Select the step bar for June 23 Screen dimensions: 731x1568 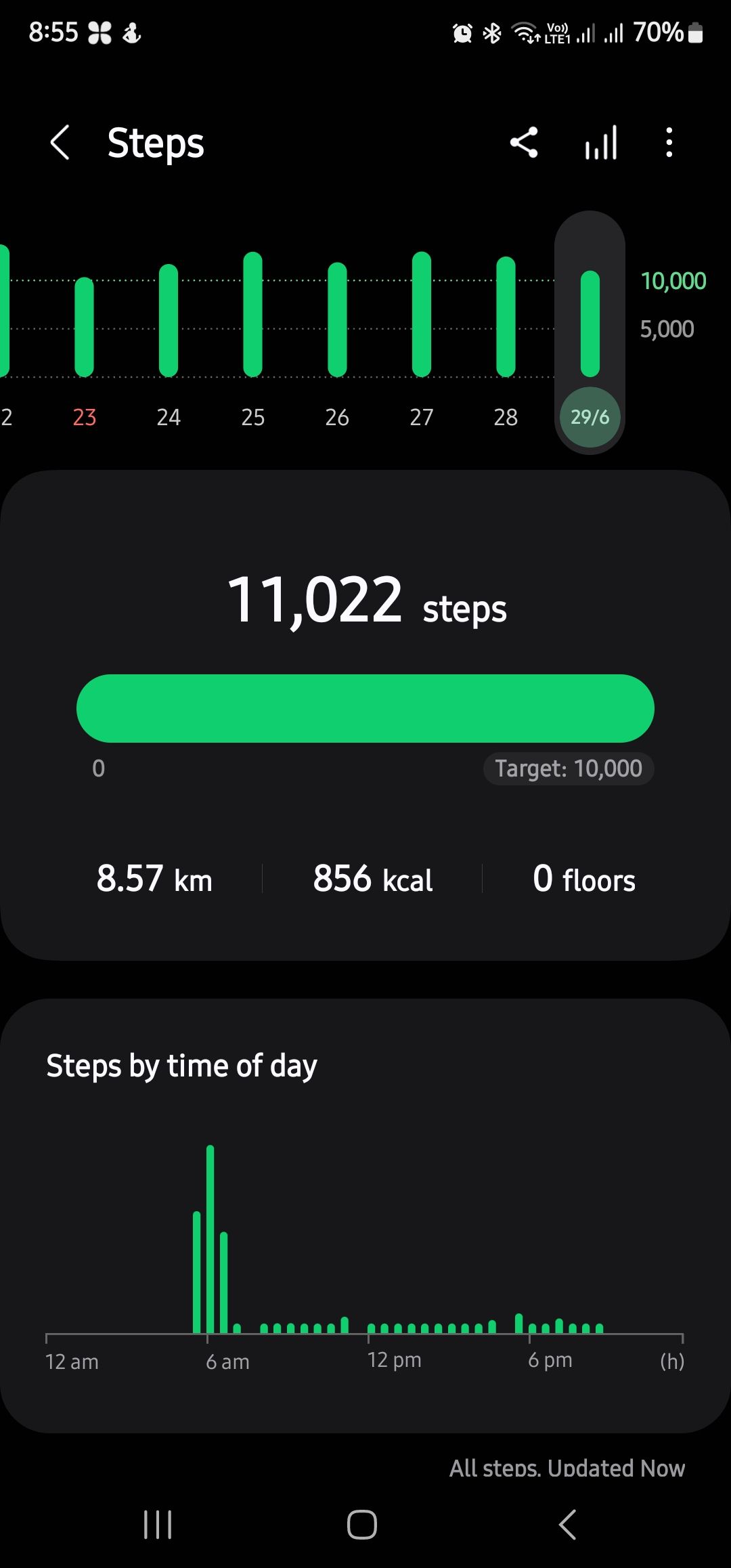point(84,325)
